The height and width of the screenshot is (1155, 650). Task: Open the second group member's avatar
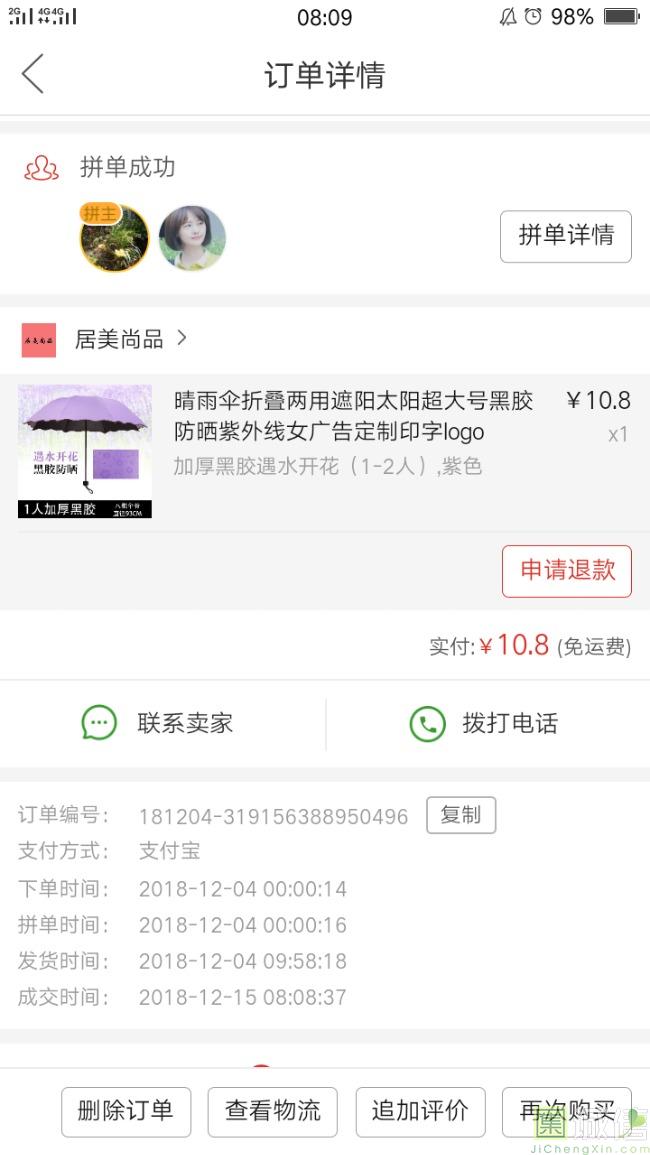[x=192, y=239]
